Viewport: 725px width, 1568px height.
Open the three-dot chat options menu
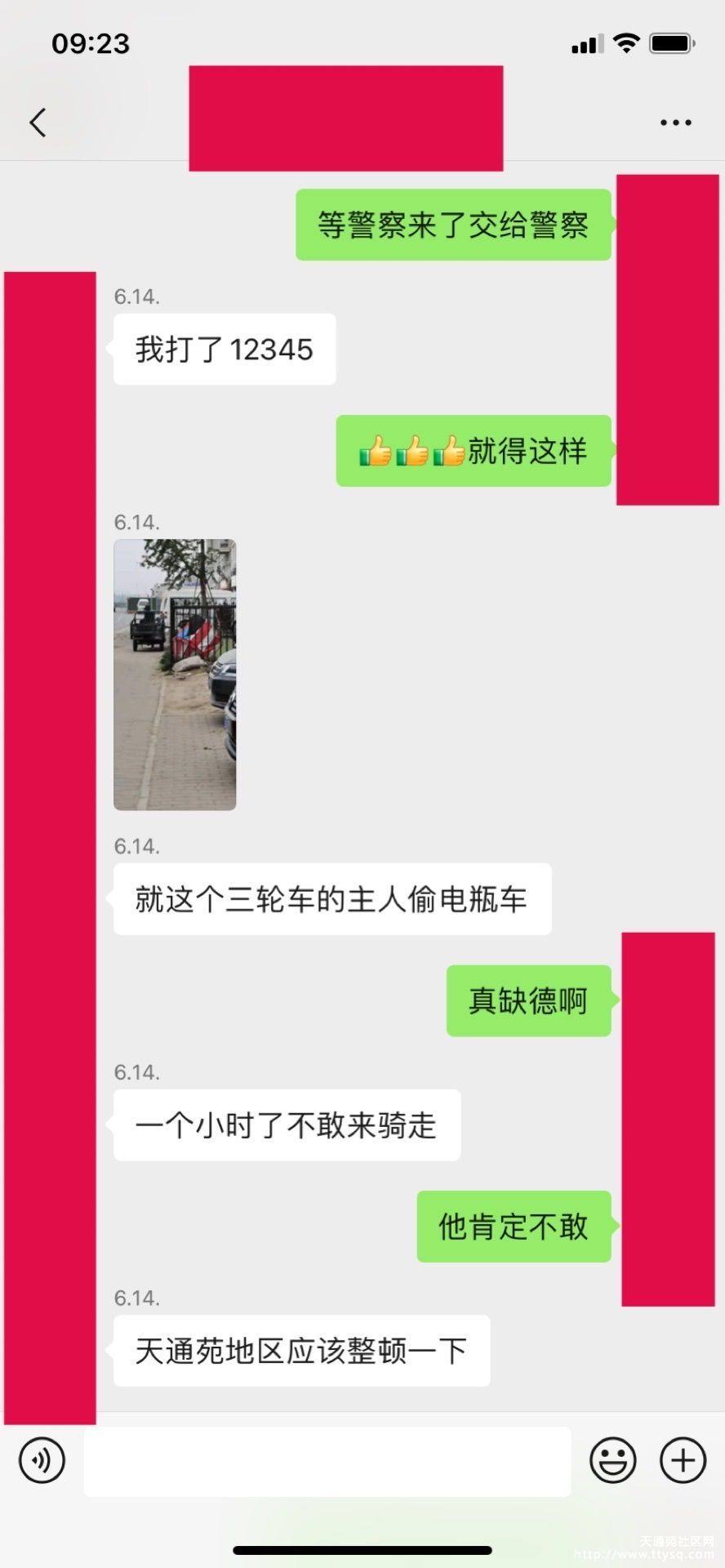pos(675,122)
